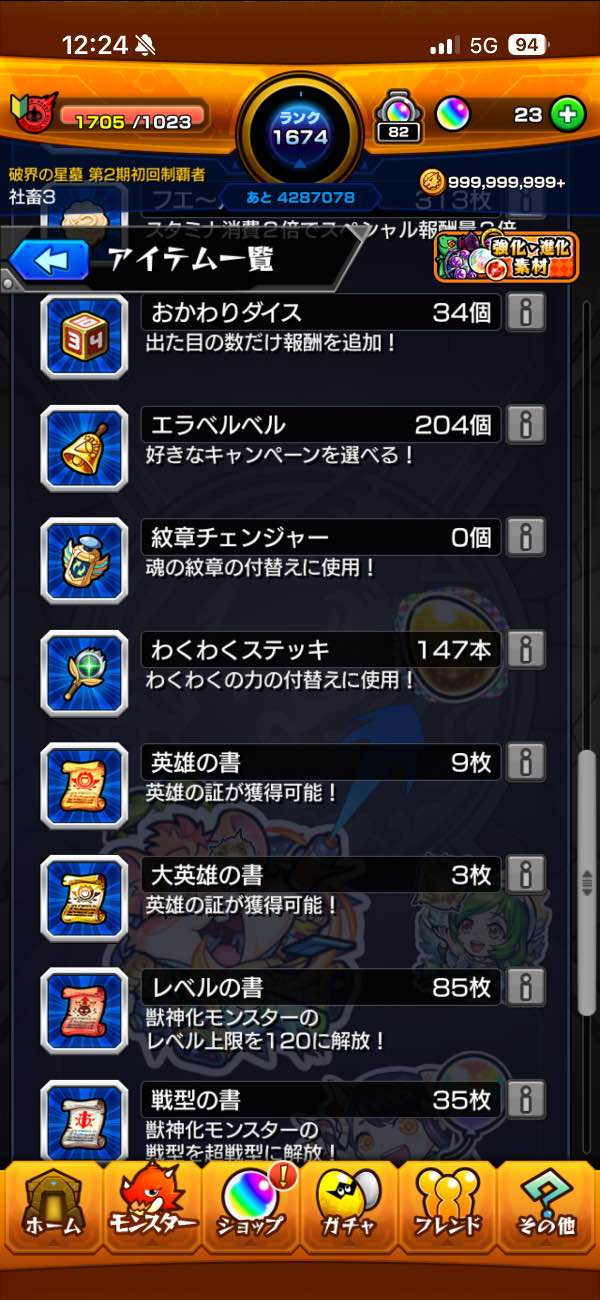600x1300 pixels.
Task: Show info for エラベルベル
Action: point(525,424)
